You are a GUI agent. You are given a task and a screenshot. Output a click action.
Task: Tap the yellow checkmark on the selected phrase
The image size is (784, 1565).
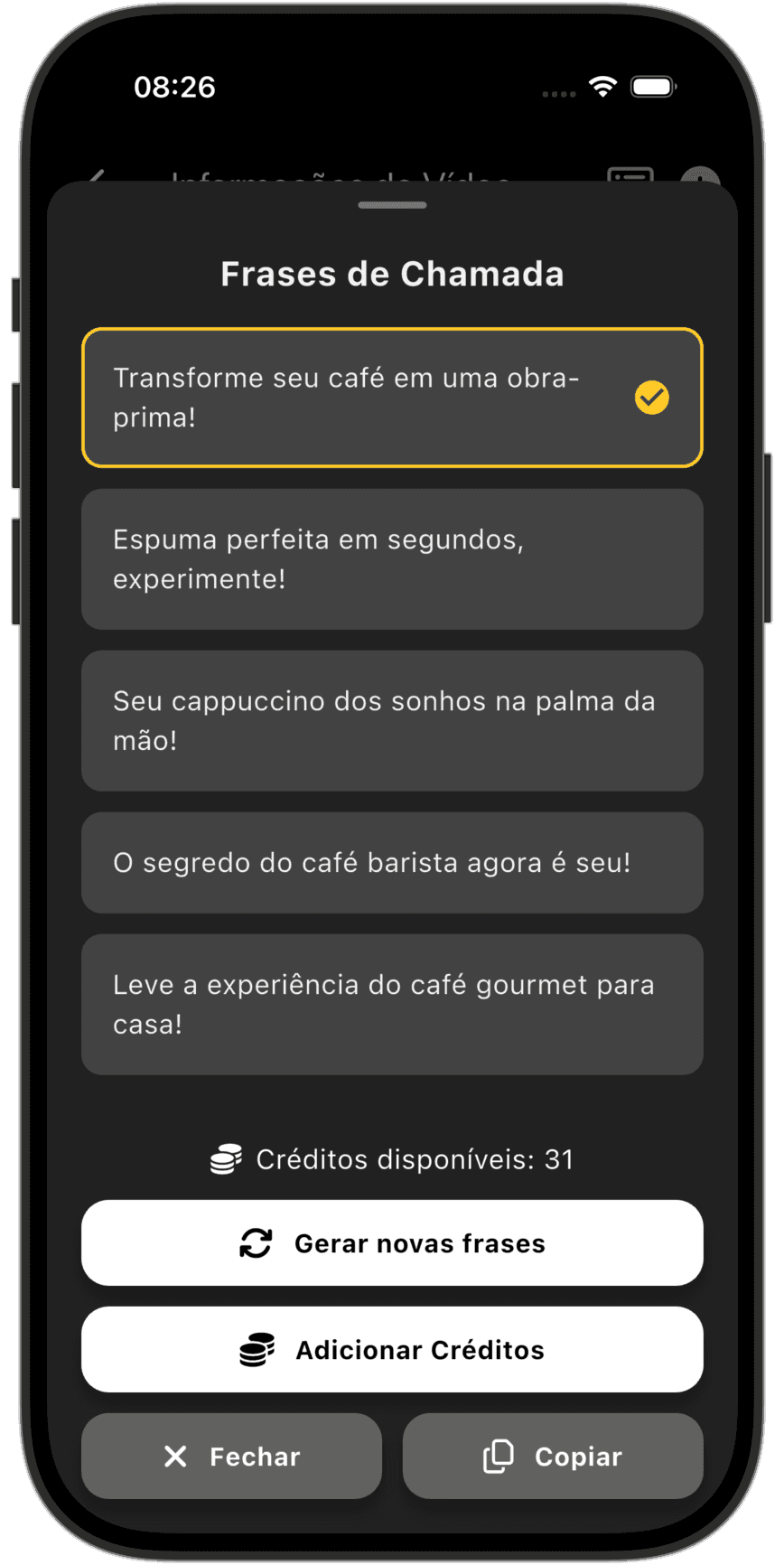[652, 397]
